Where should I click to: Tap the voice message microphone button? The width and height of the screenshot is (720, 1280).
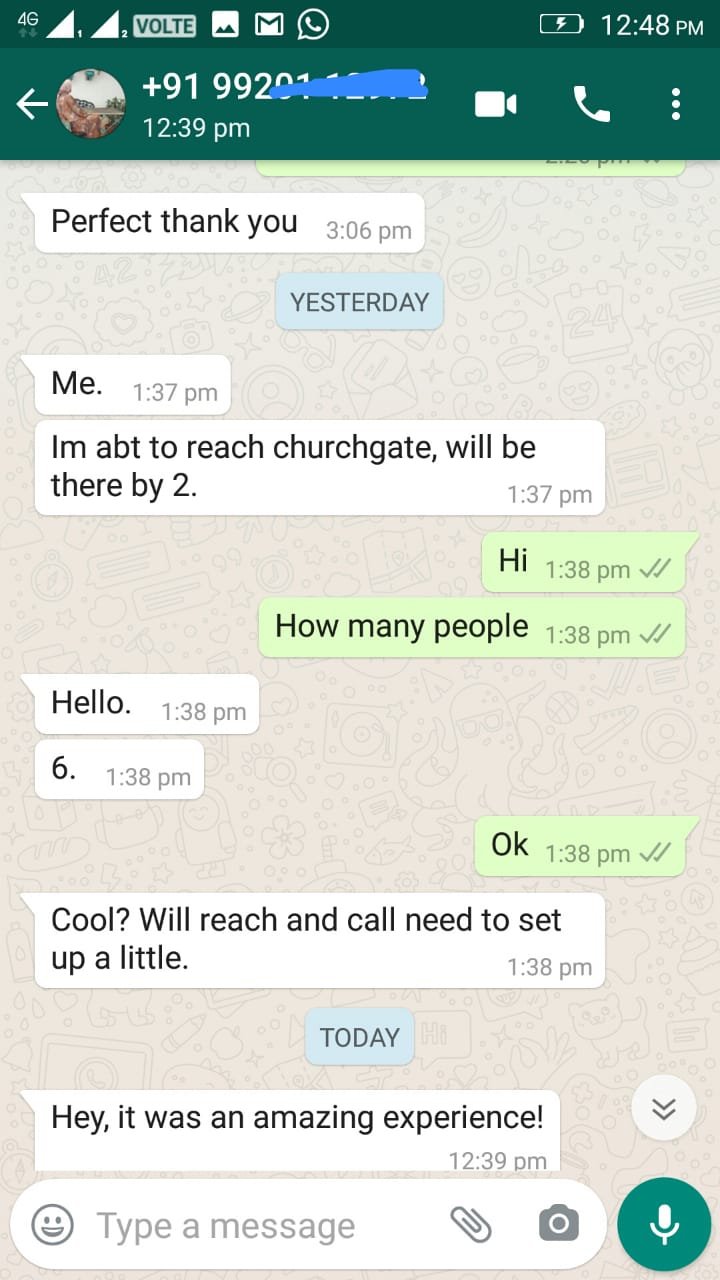tap(664, 1224)
